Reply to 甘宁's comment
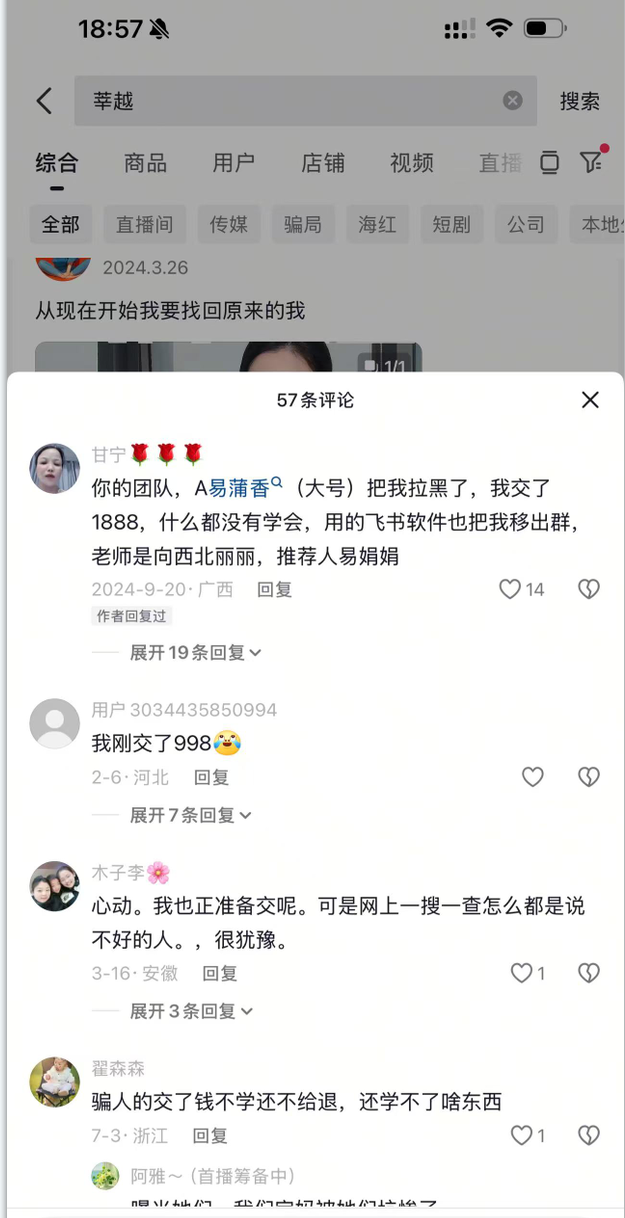 click(274, 589)
